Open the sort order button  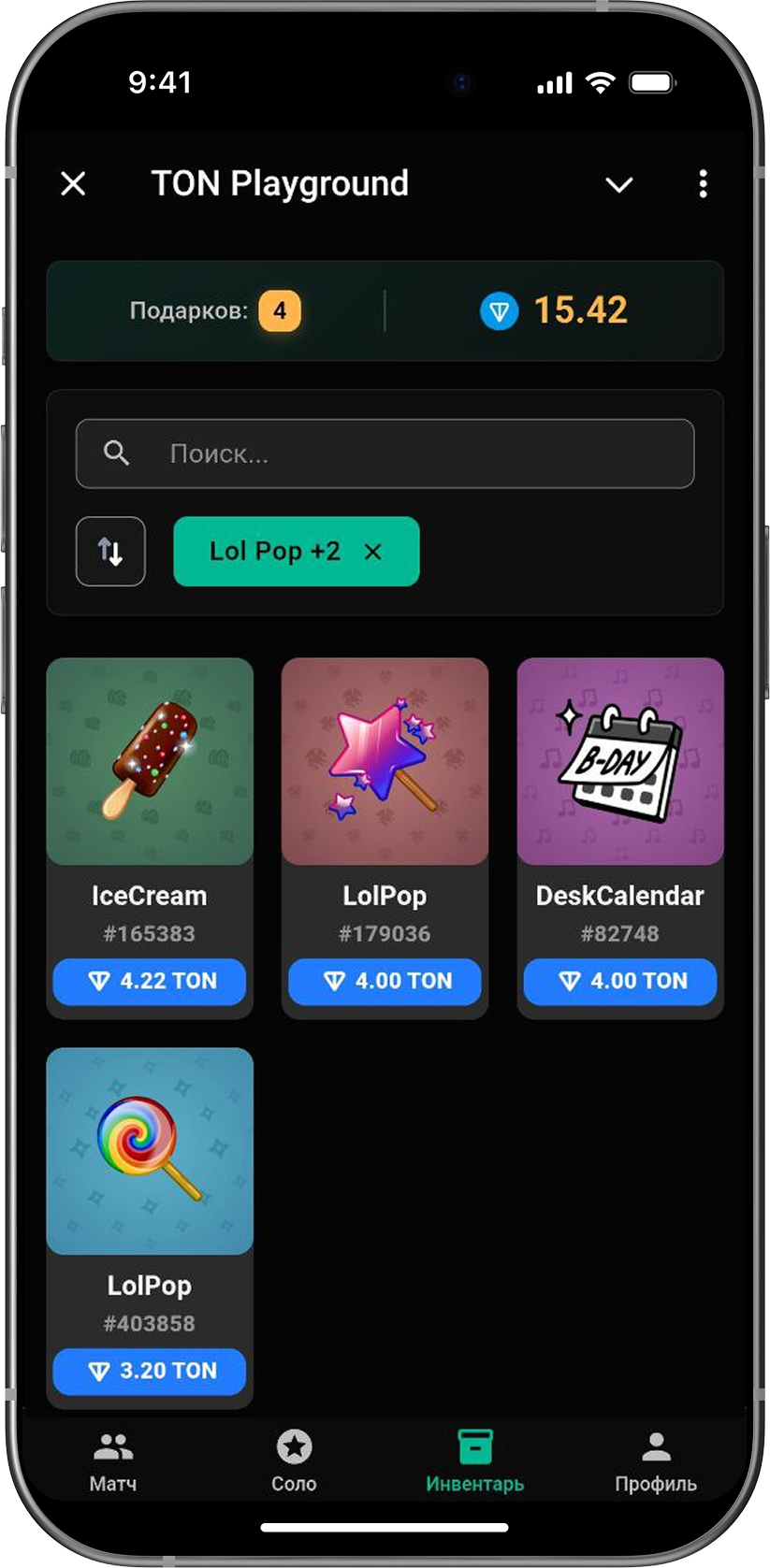point(110,552)
